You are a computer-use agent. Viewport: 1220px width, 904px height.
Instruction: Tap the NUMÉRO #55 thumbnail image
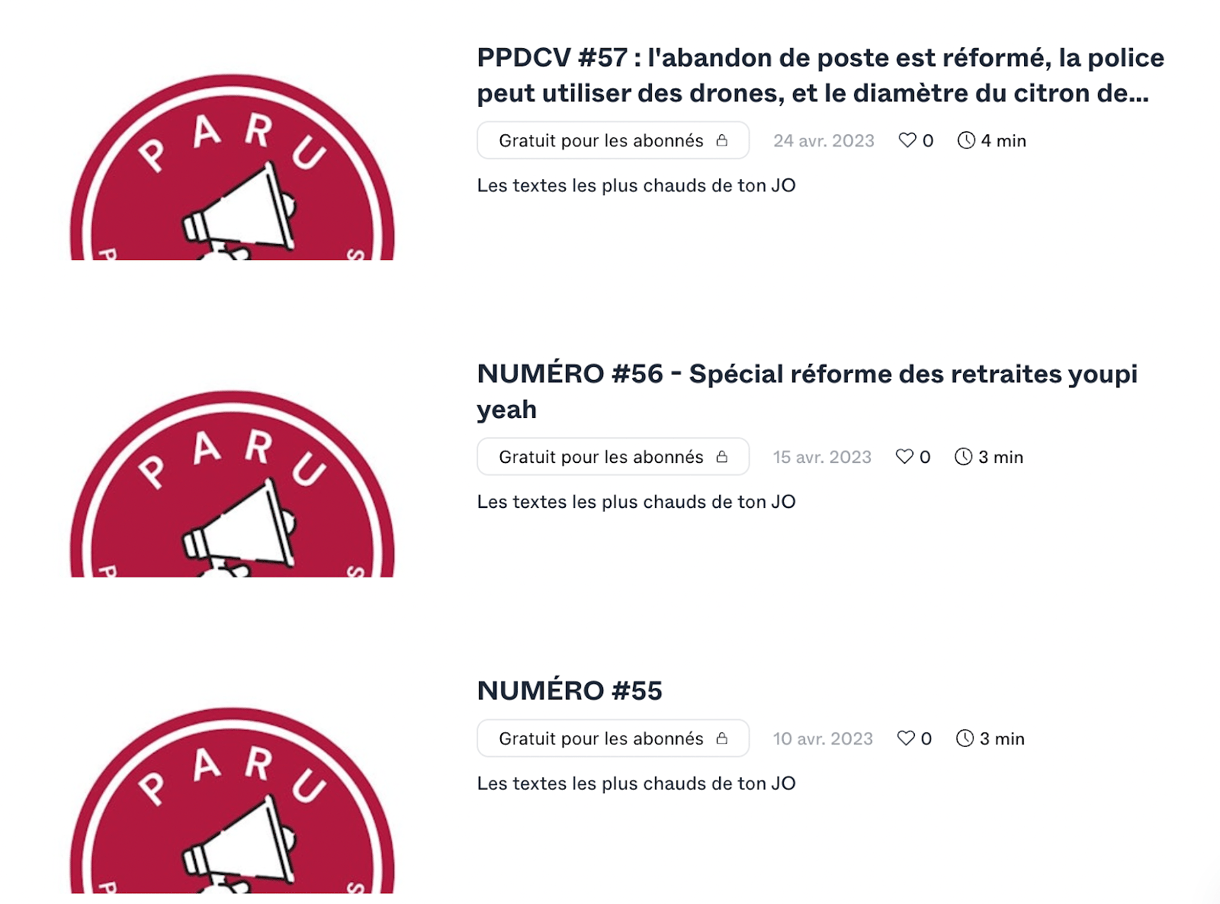click(232, 798)
